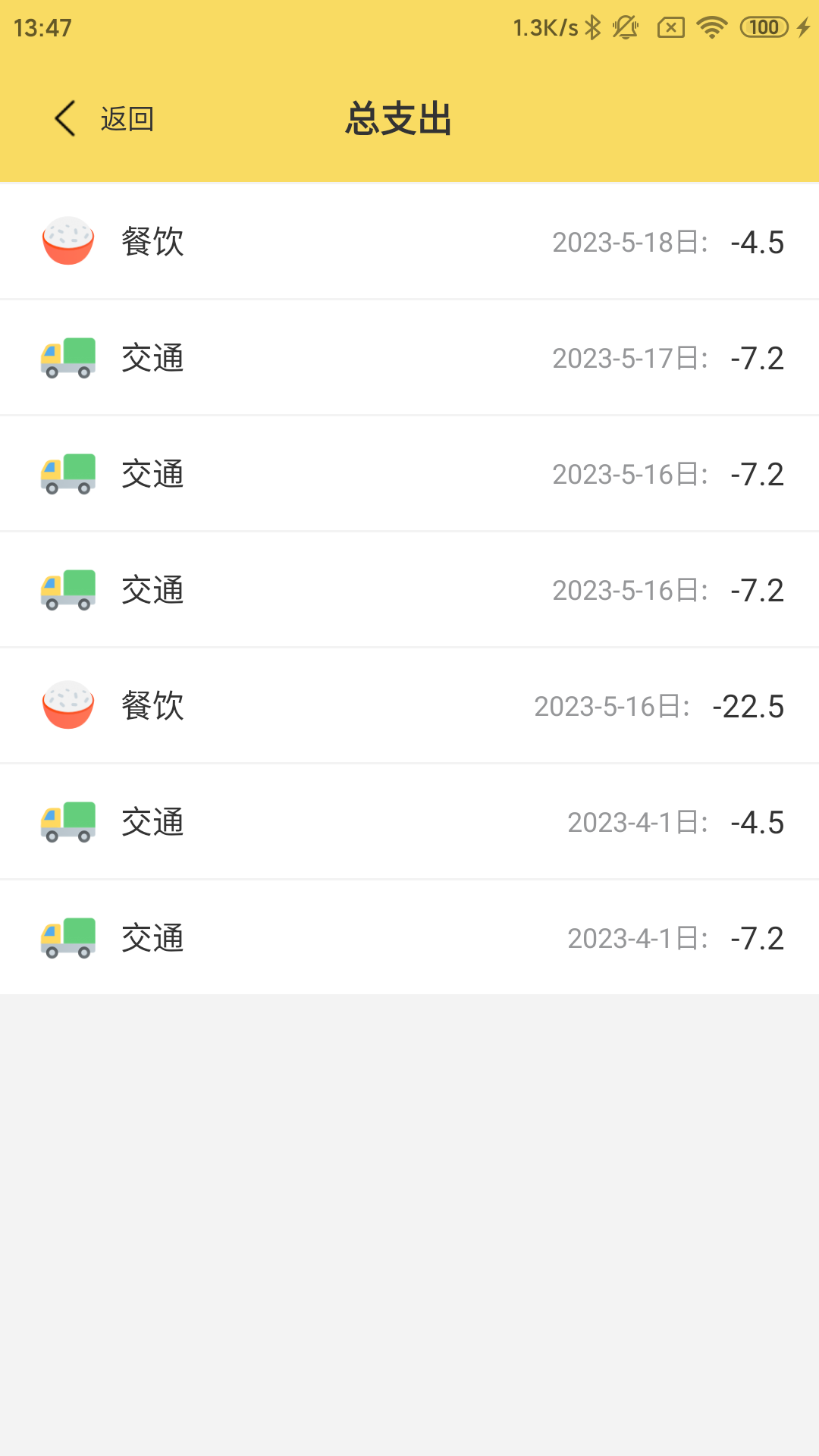Tap the truck 交通 icon on the 2023-5-17 entry

(x=67, y=356)
